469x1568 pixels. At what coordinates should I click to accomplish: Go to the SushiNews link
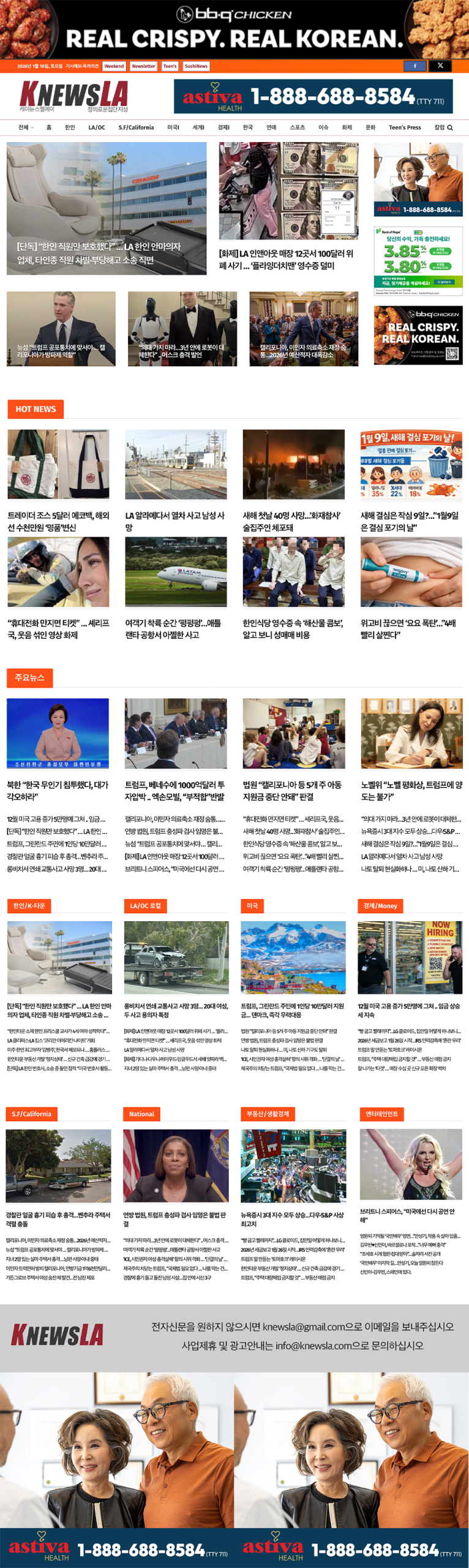click(x=196, y=66)
